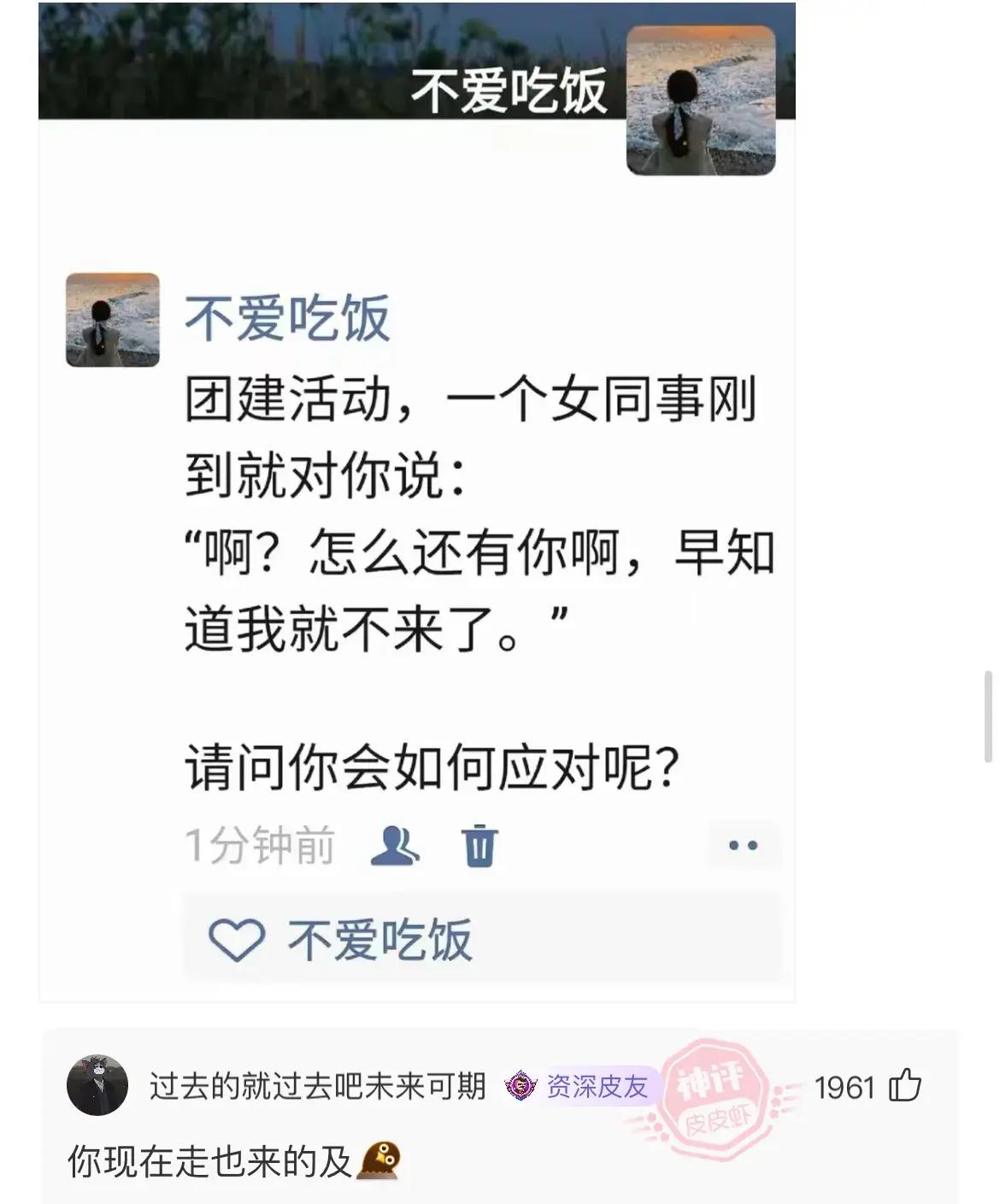
Task: Like the comment by 过去的就过去吧未来可期
Action: (905, 1086)
